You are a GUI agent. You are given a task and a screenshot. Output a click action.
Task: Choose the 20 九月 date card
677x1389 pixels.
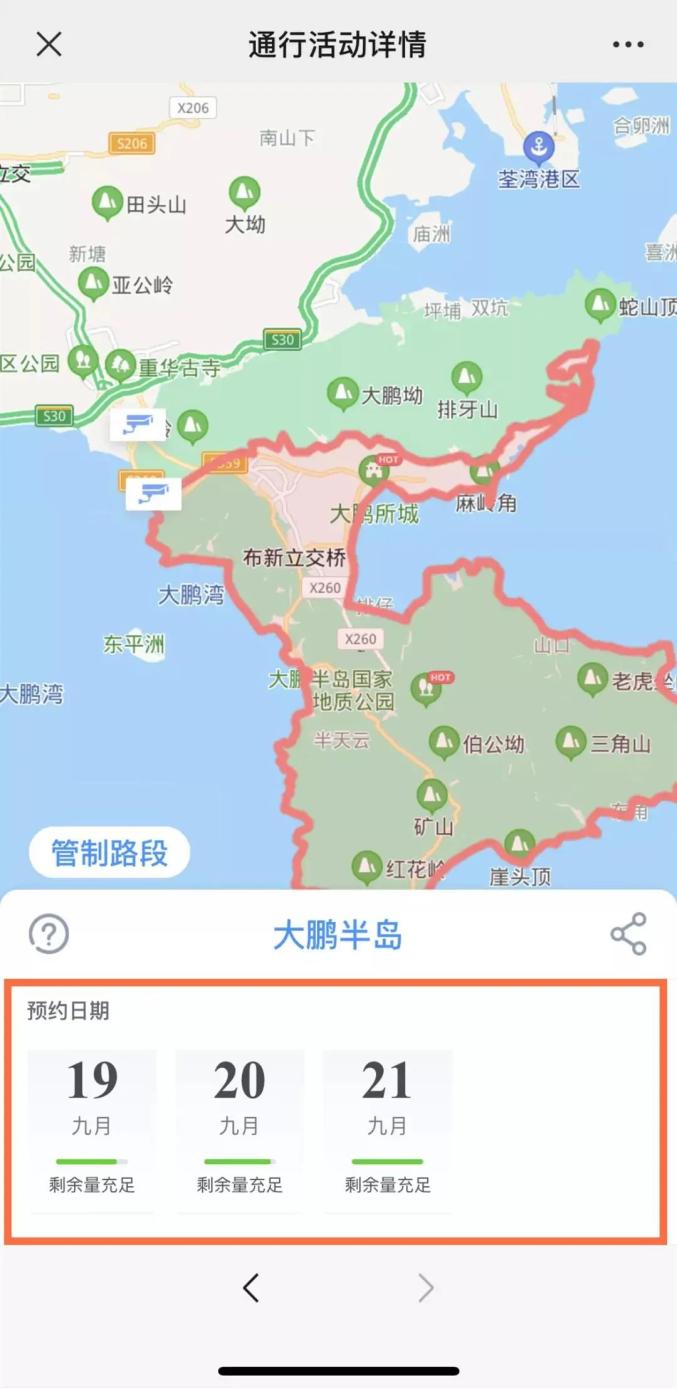(239, 1128)
